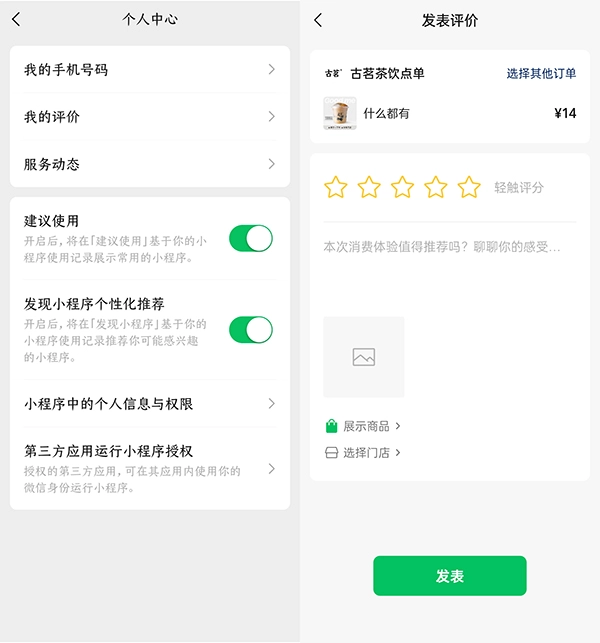Screen dimensions: 600x643
Task: Open 选择门店 option
Action: [x=364, y=453]
